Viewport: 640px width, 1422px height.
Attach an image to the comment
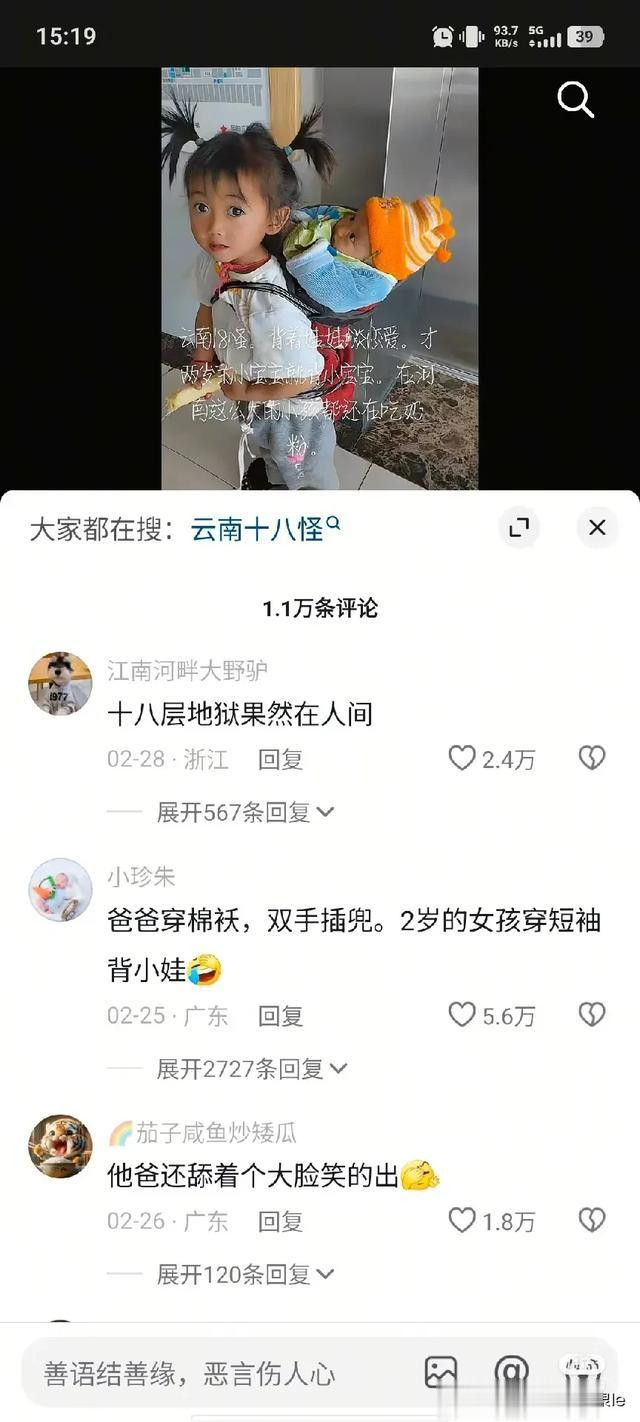tap(441, 1373)
